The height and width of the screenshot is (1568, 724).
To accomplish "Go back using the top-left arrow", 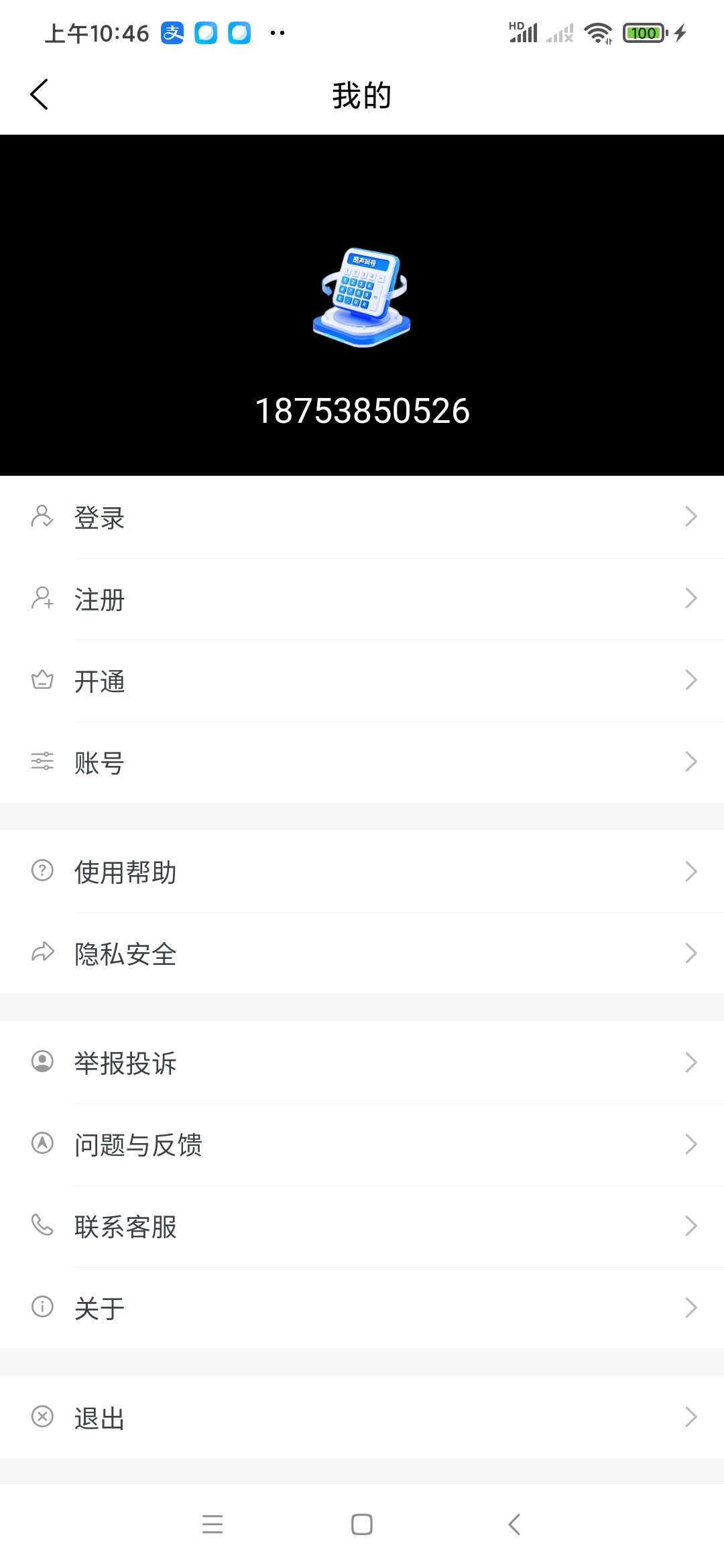I will [x=40, y=94].
